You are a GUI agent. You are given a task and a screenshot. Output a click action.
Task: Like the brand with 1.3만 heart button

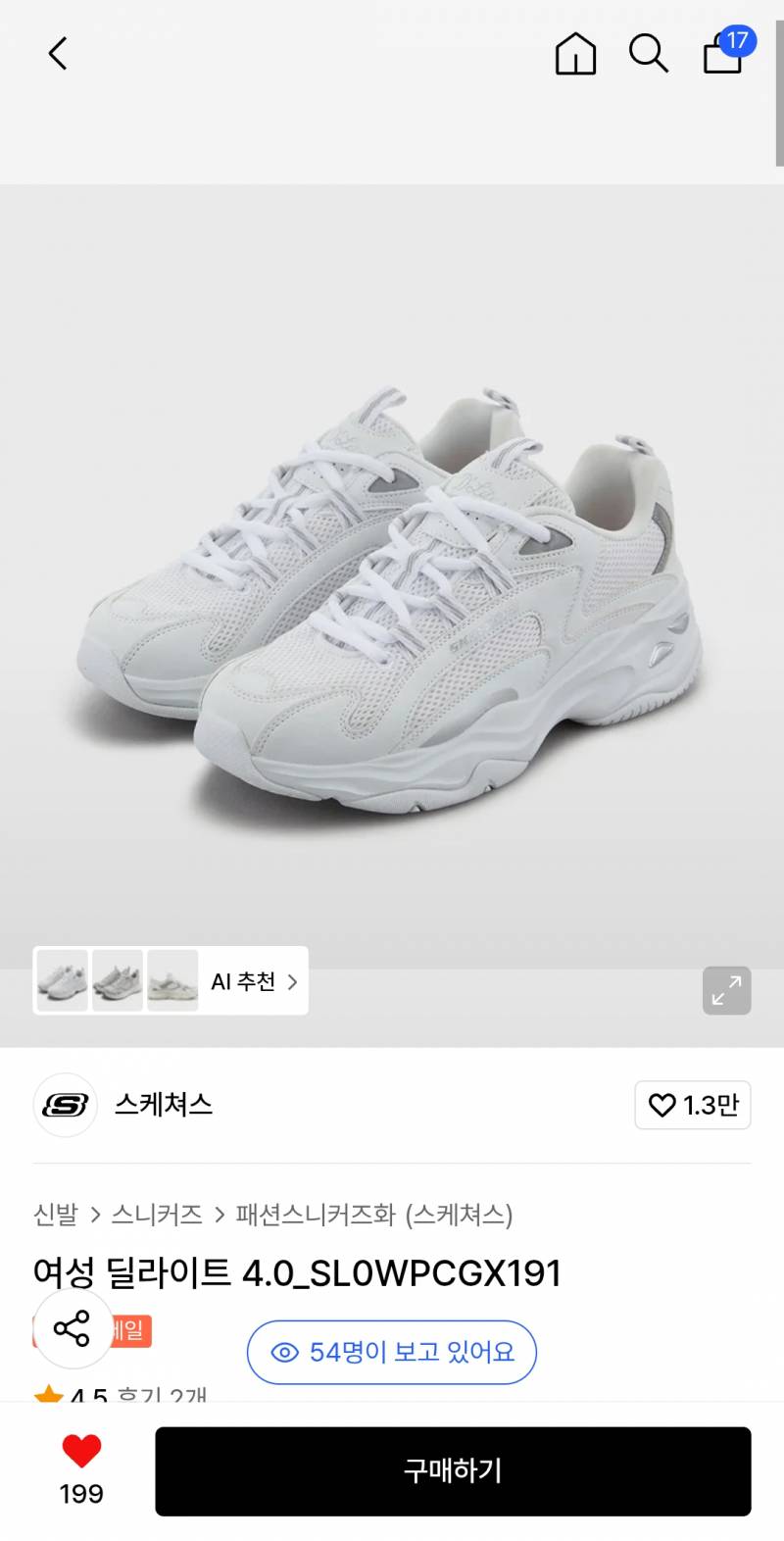(x=692, y=1105)
